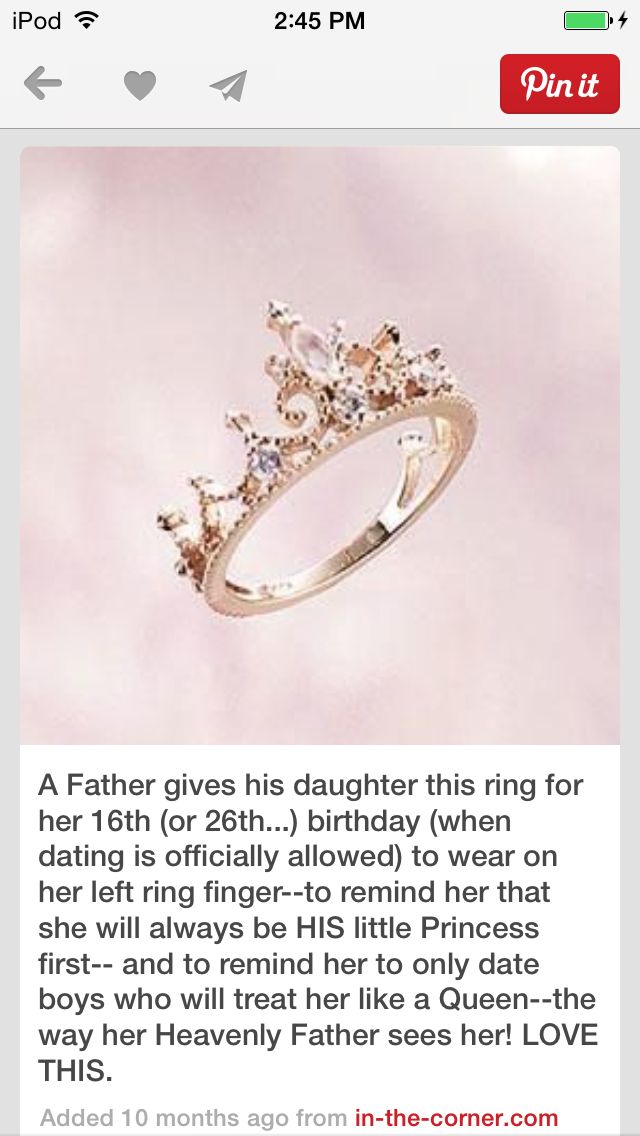Tap the red Pin it button
Screen dimensions: 640x1136
[x=560, y=84]
